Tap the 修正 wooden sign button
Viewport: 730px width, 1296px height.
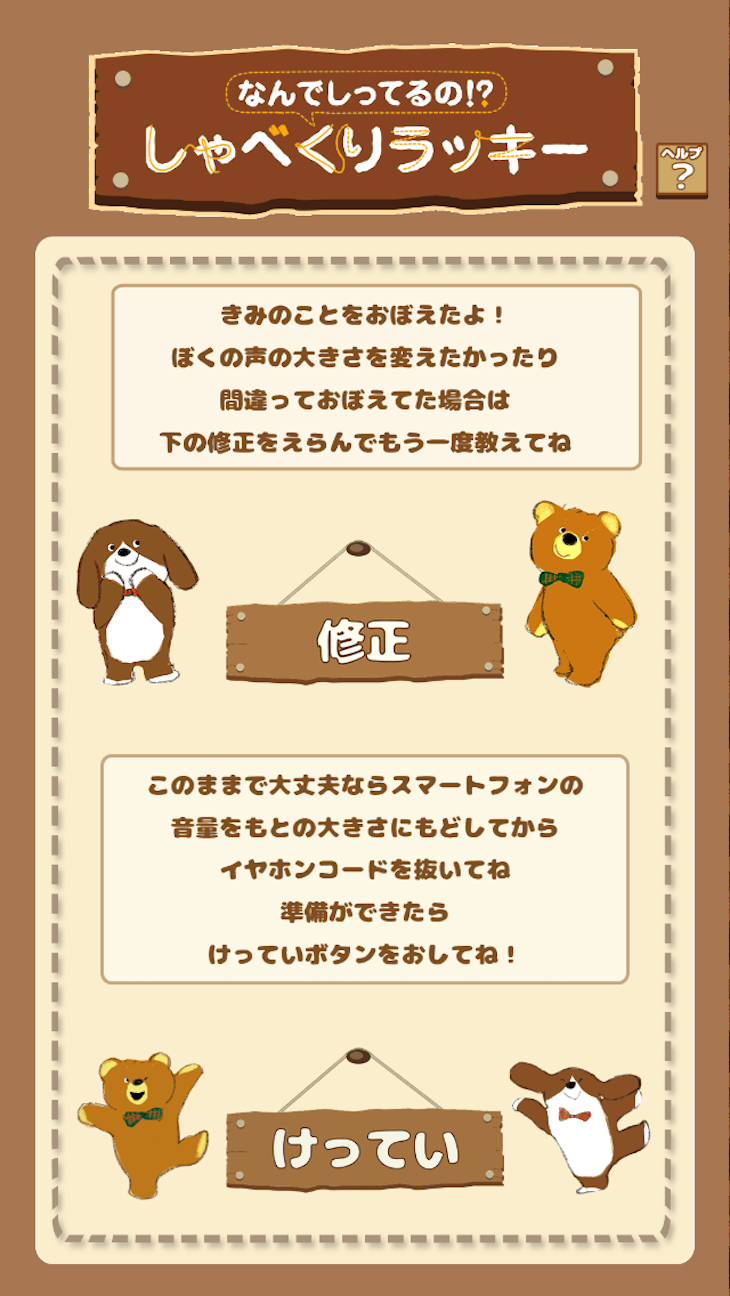[364, 642]
